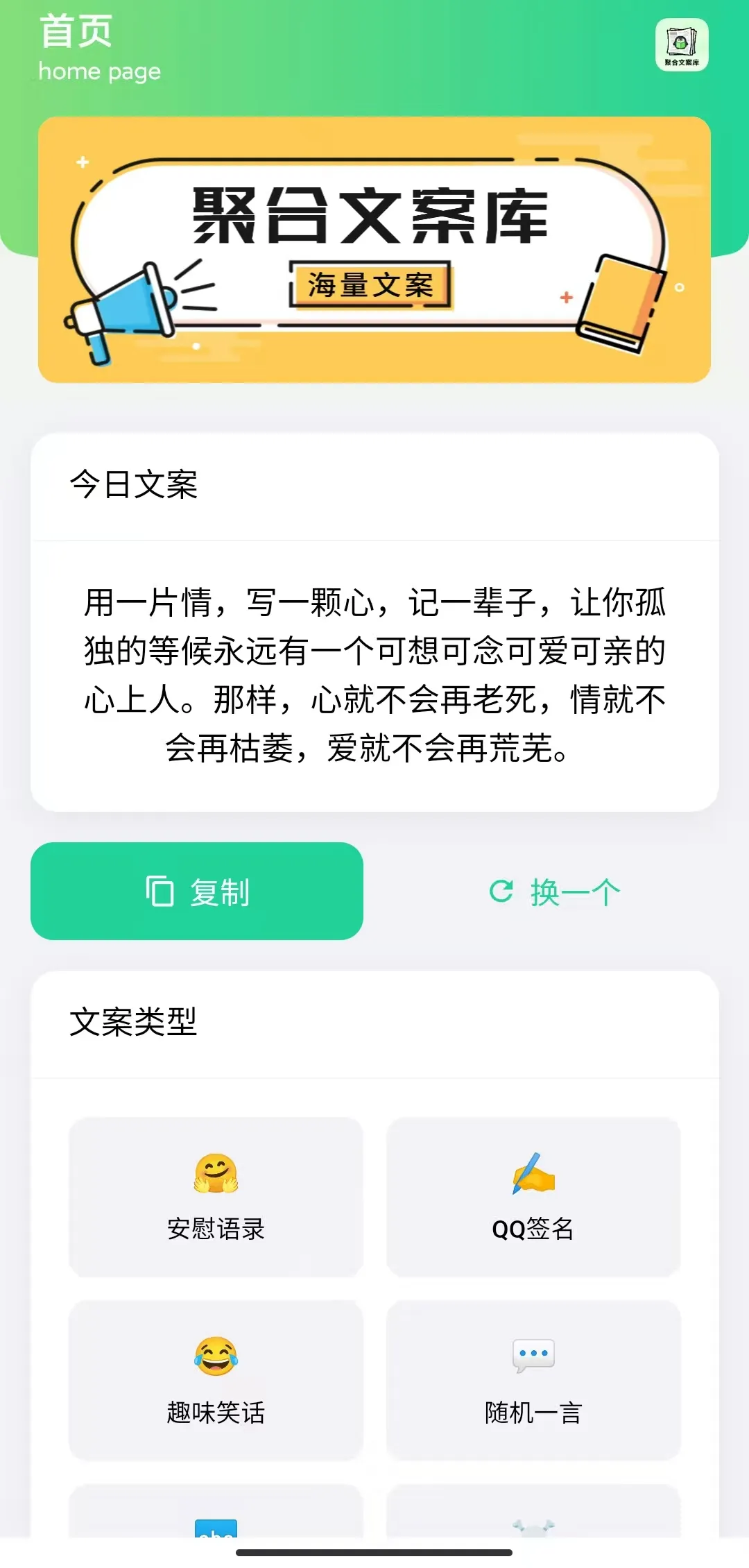Tap 换一个 to get another quote
This screenshot has width=749, height=1568.
pos(555,892)
